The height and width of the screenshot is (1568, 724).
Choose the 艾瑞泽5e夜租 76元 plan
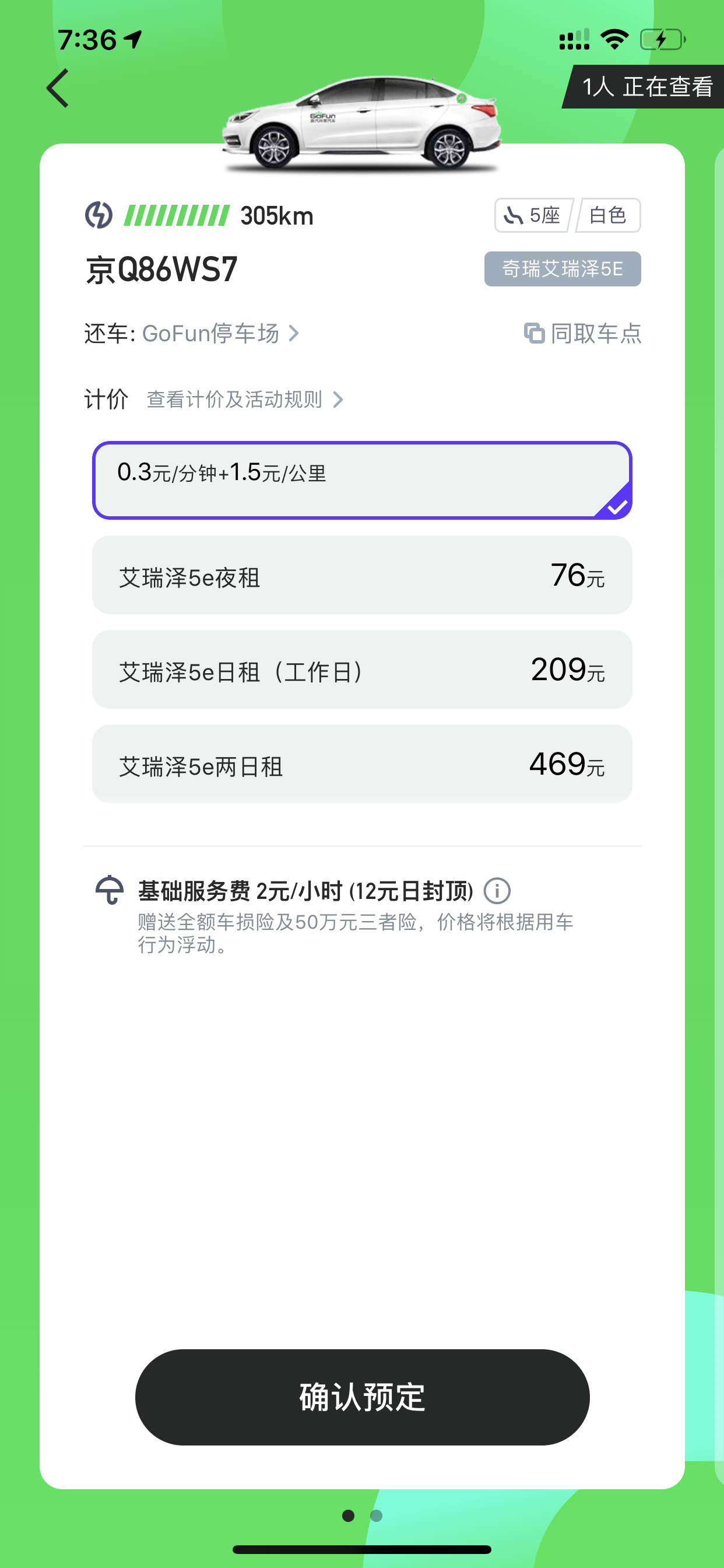pos(362,575)
